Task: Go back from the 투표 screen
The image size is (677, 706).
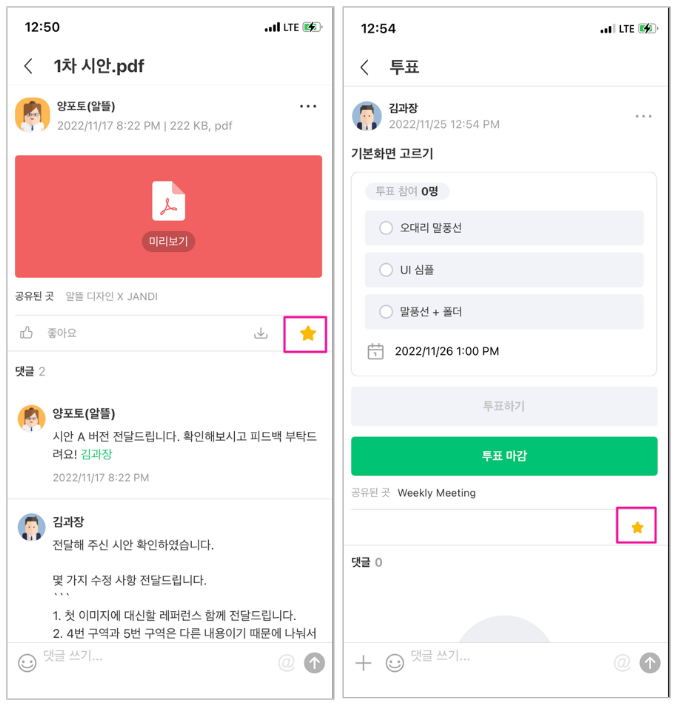Action: point(364,67)
